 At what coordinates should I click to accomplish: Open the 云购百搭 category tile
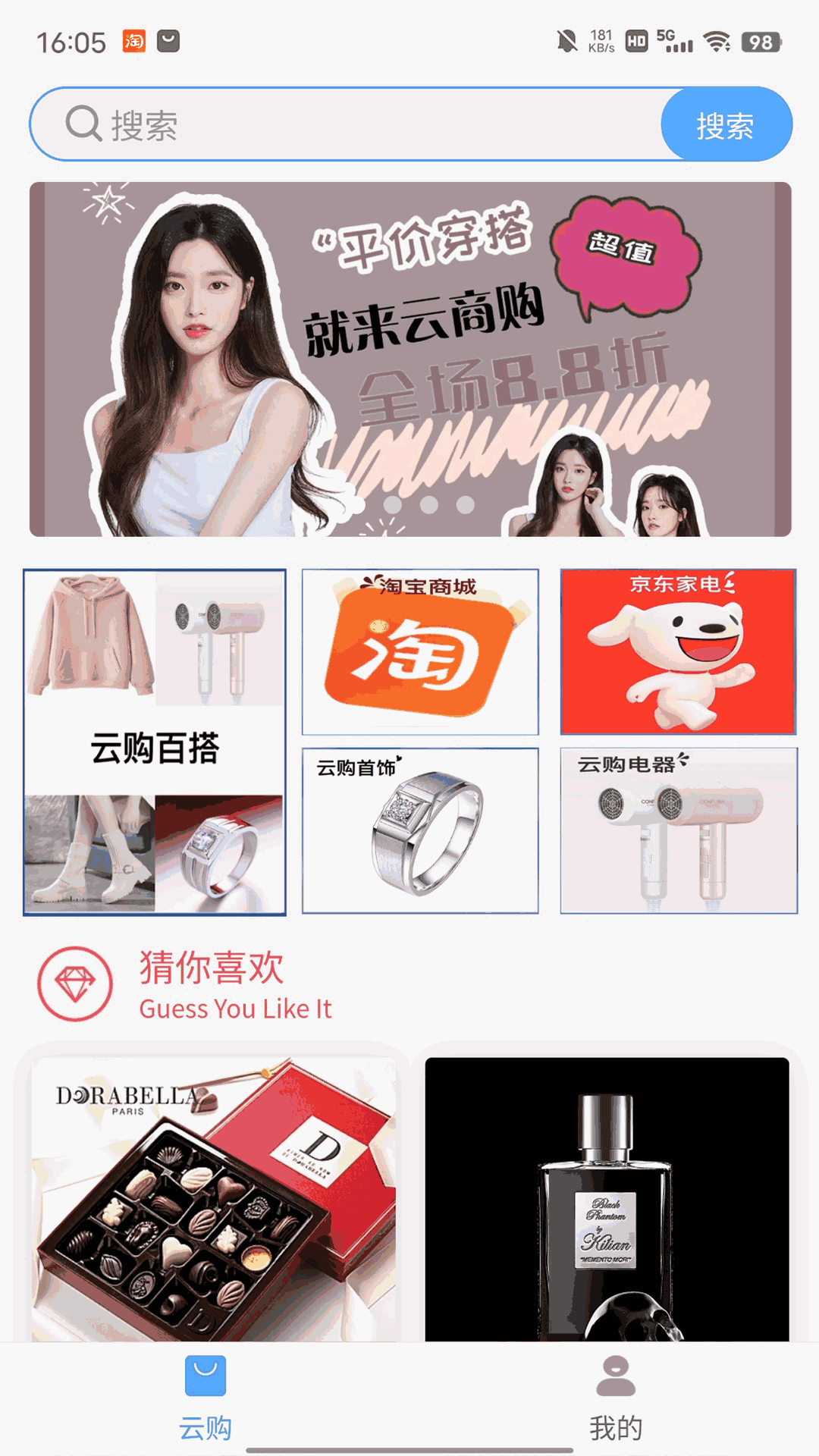pyautogui.click(x=155, y=742)
